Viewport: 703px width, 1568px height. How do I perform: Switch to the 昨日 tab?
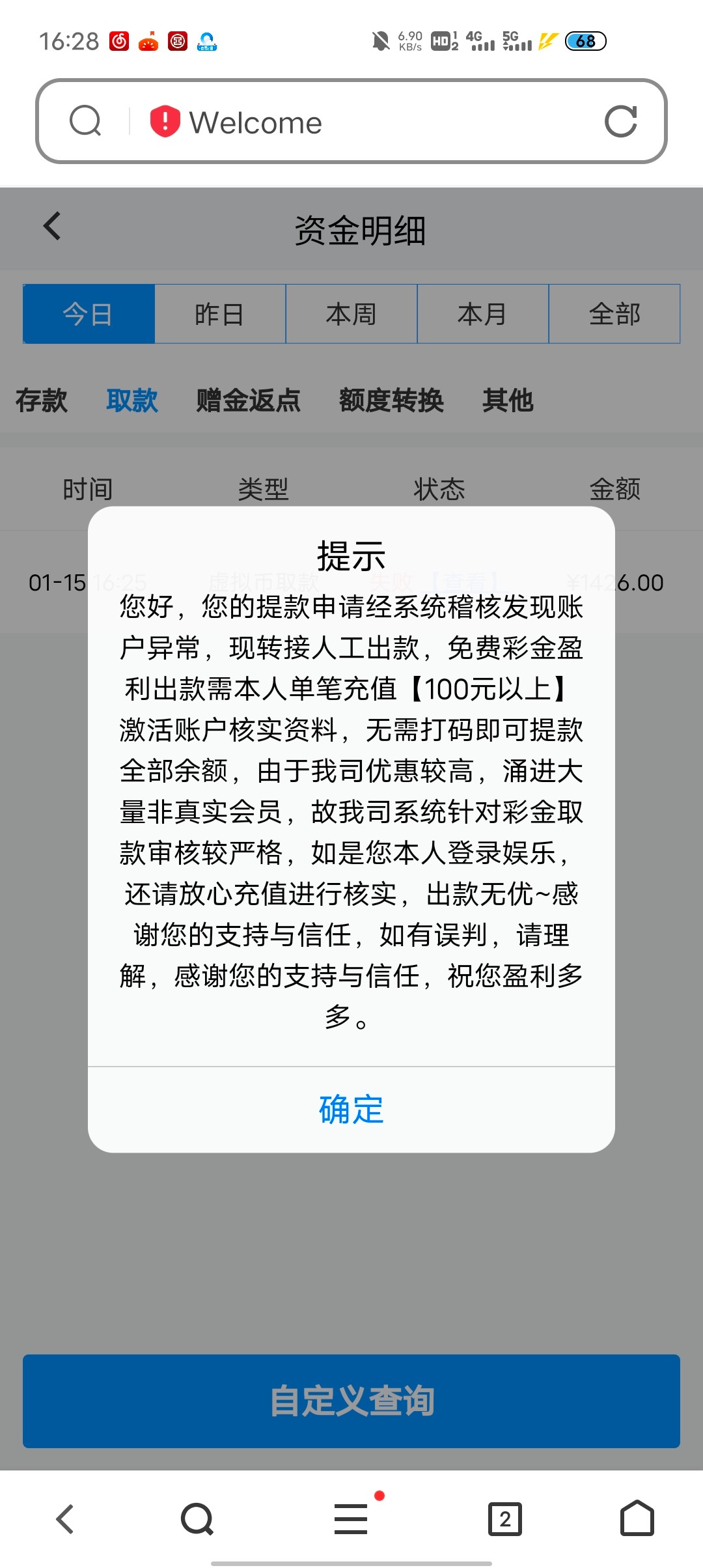pos(220,314)
